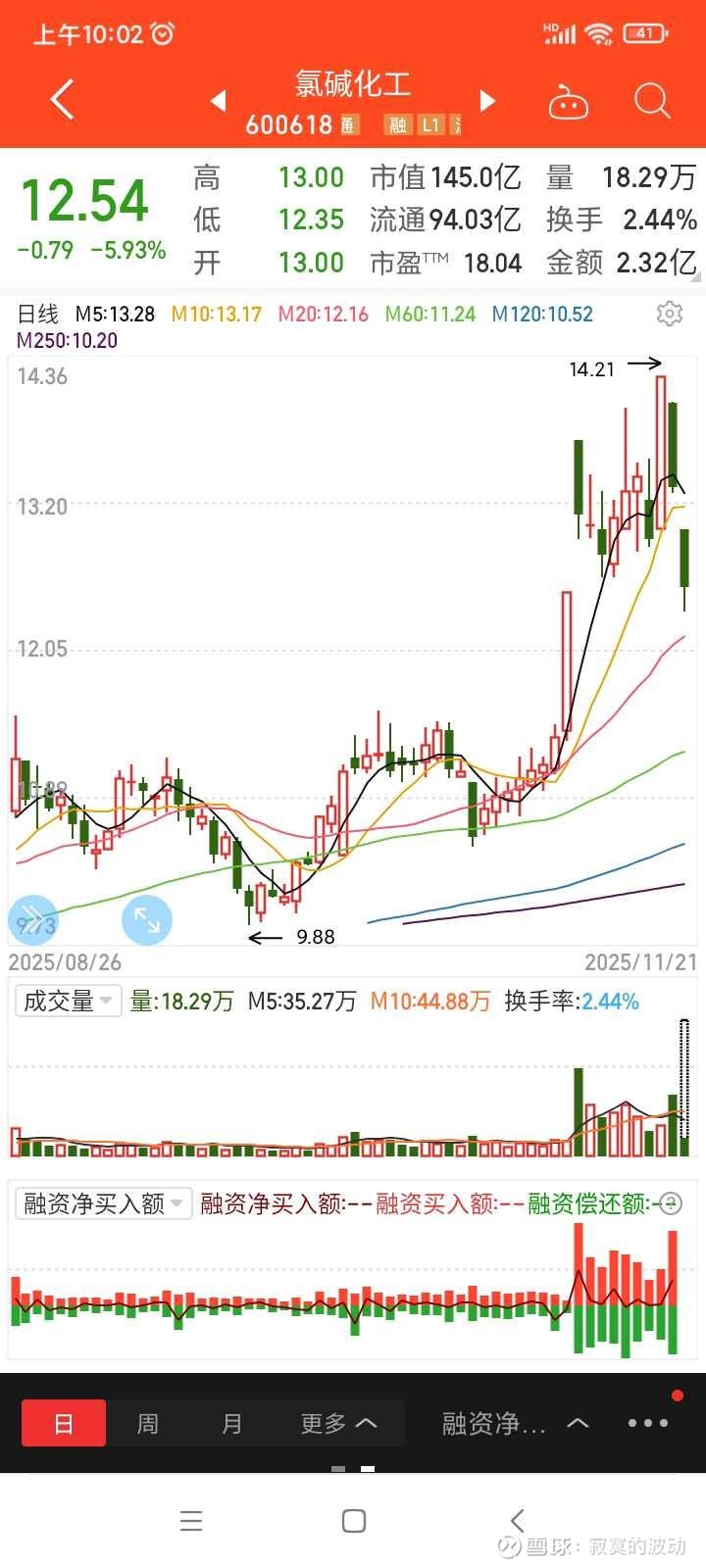Switch to the previous stock

(x=219, y=100)
